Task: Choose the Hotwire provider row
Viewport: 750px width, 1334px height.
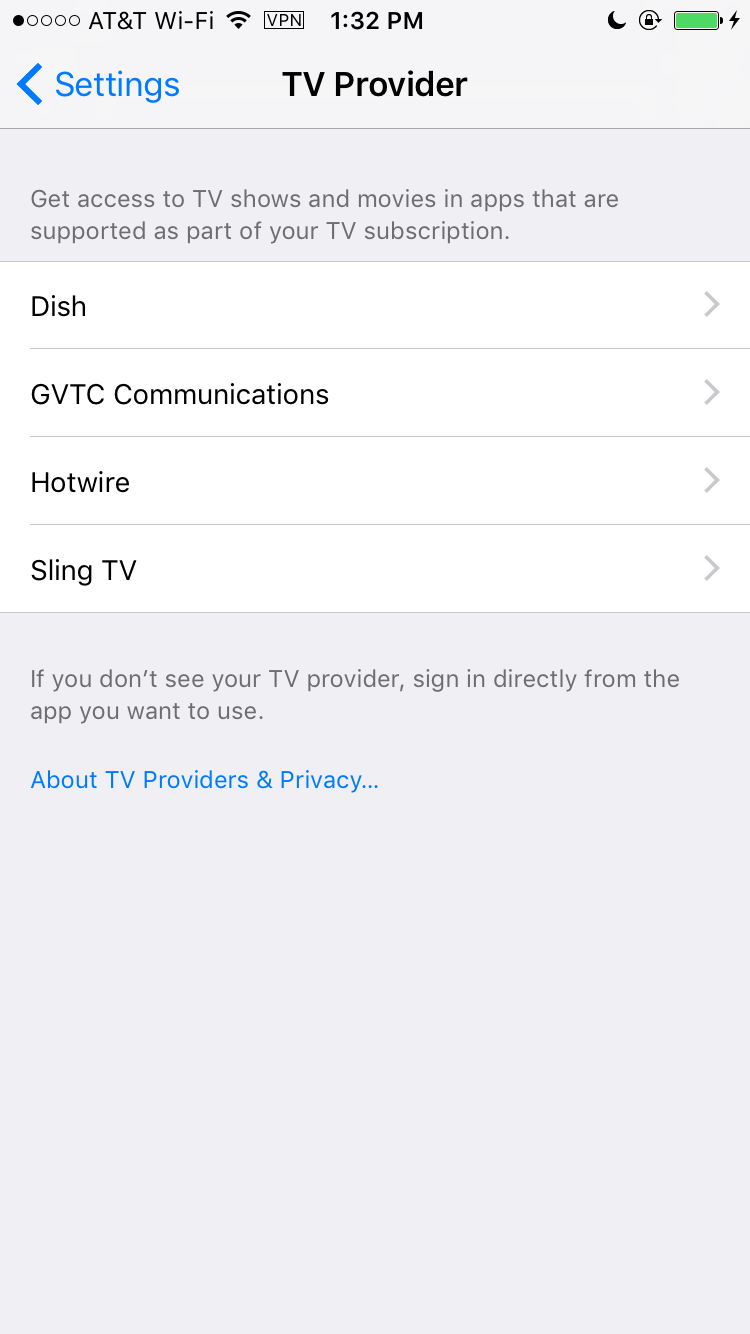Action: (375, 482)
